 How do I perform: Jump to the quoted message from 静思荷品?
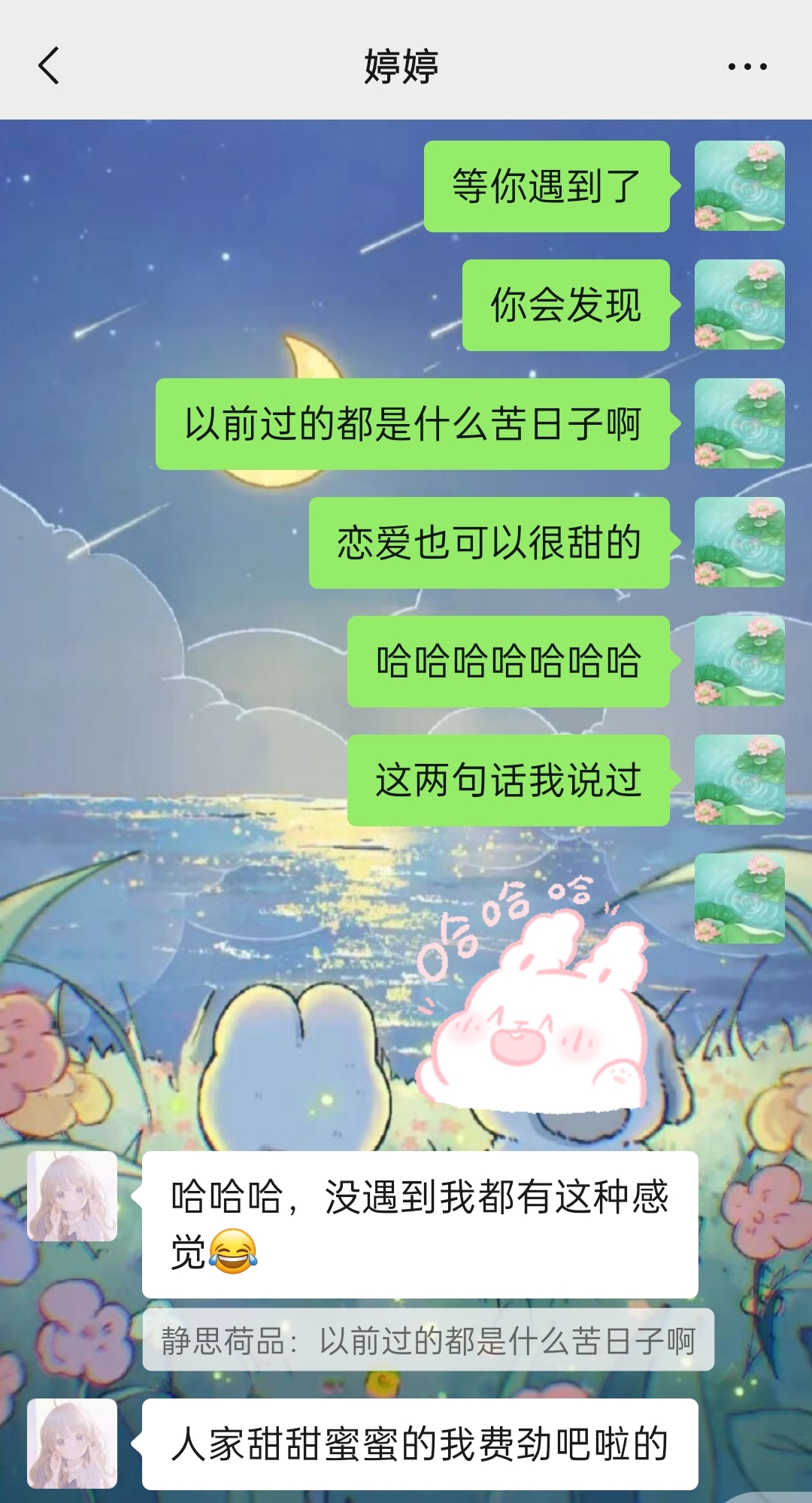pyautogui.click(x=428, y=1341)
